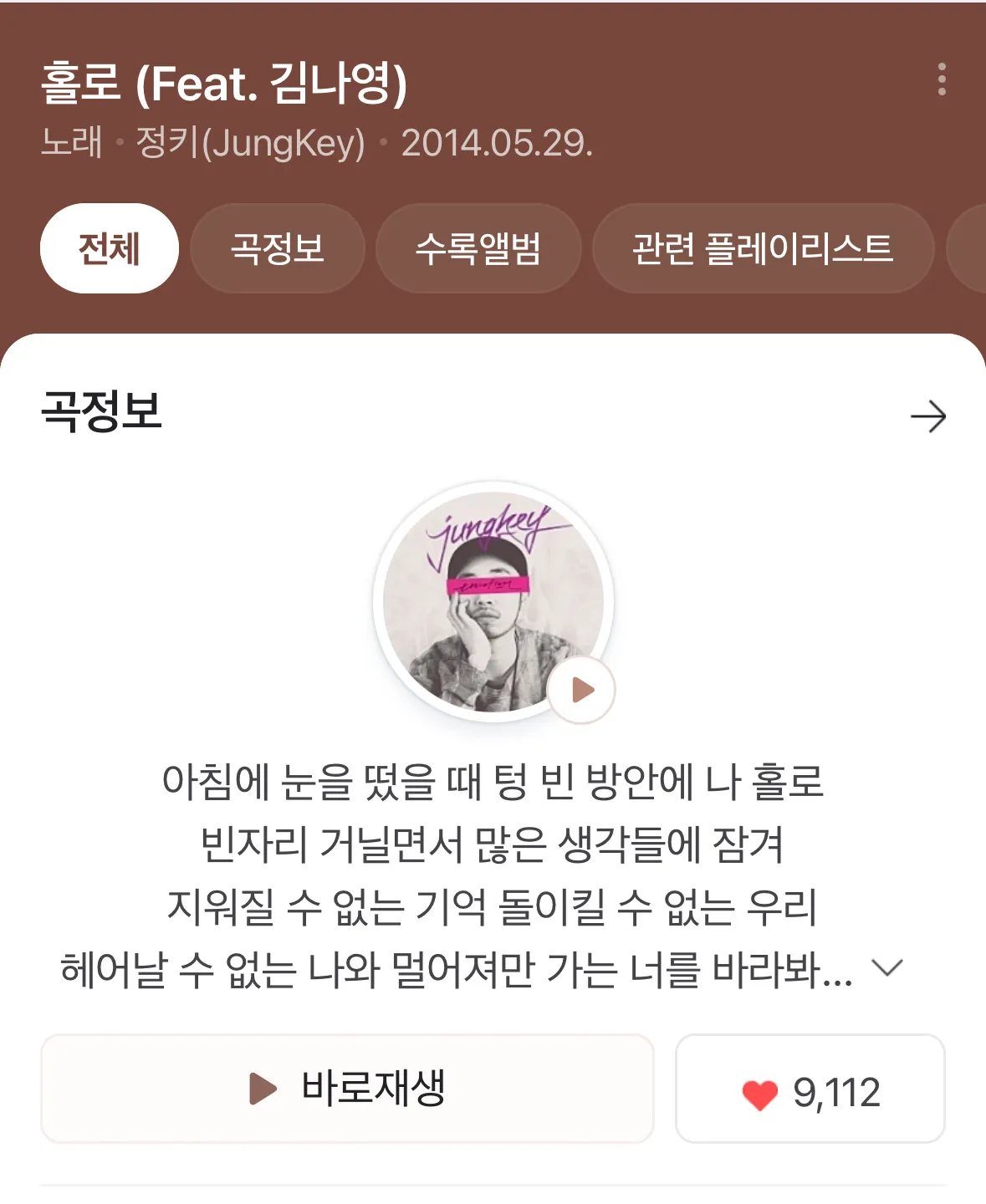Image resolution: width=986 pixels, height=1204 pixels.
Task: Open the 관련 플레이리스트 tab
Action: pos(764,248)
